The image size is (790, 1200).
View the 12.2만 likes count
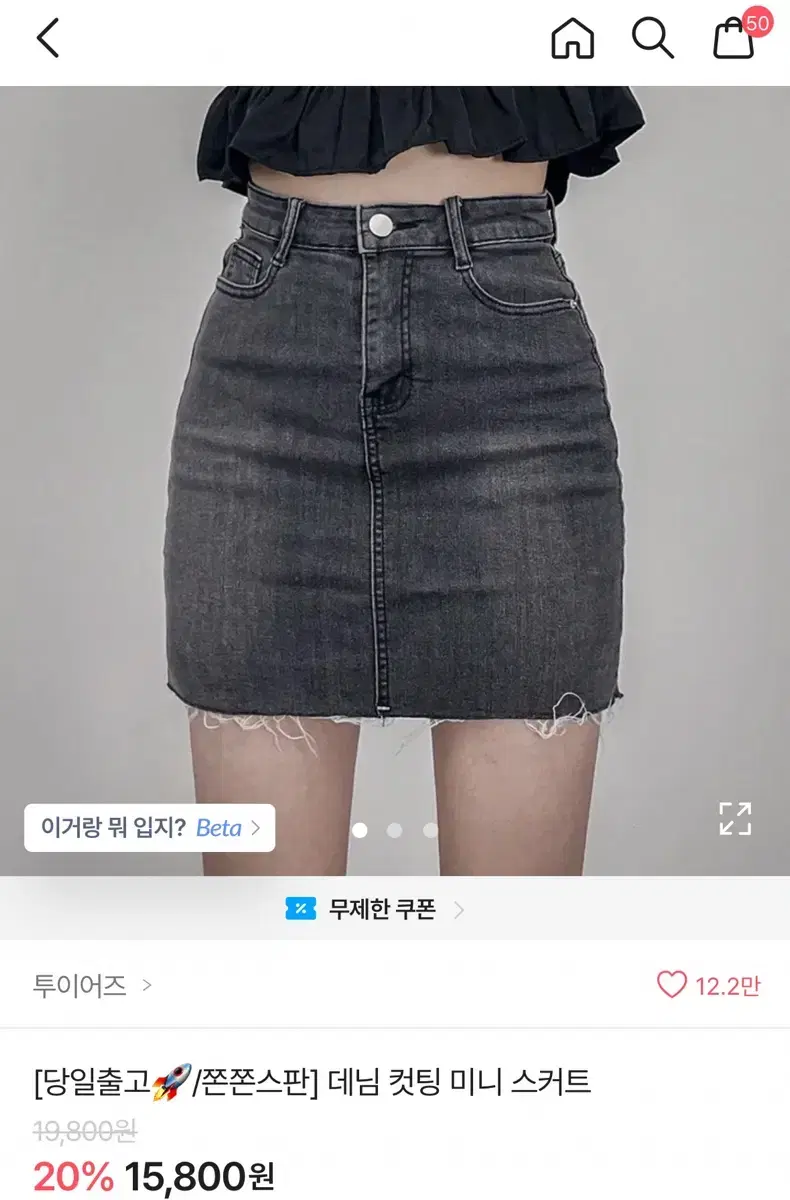tap(729, 984)
